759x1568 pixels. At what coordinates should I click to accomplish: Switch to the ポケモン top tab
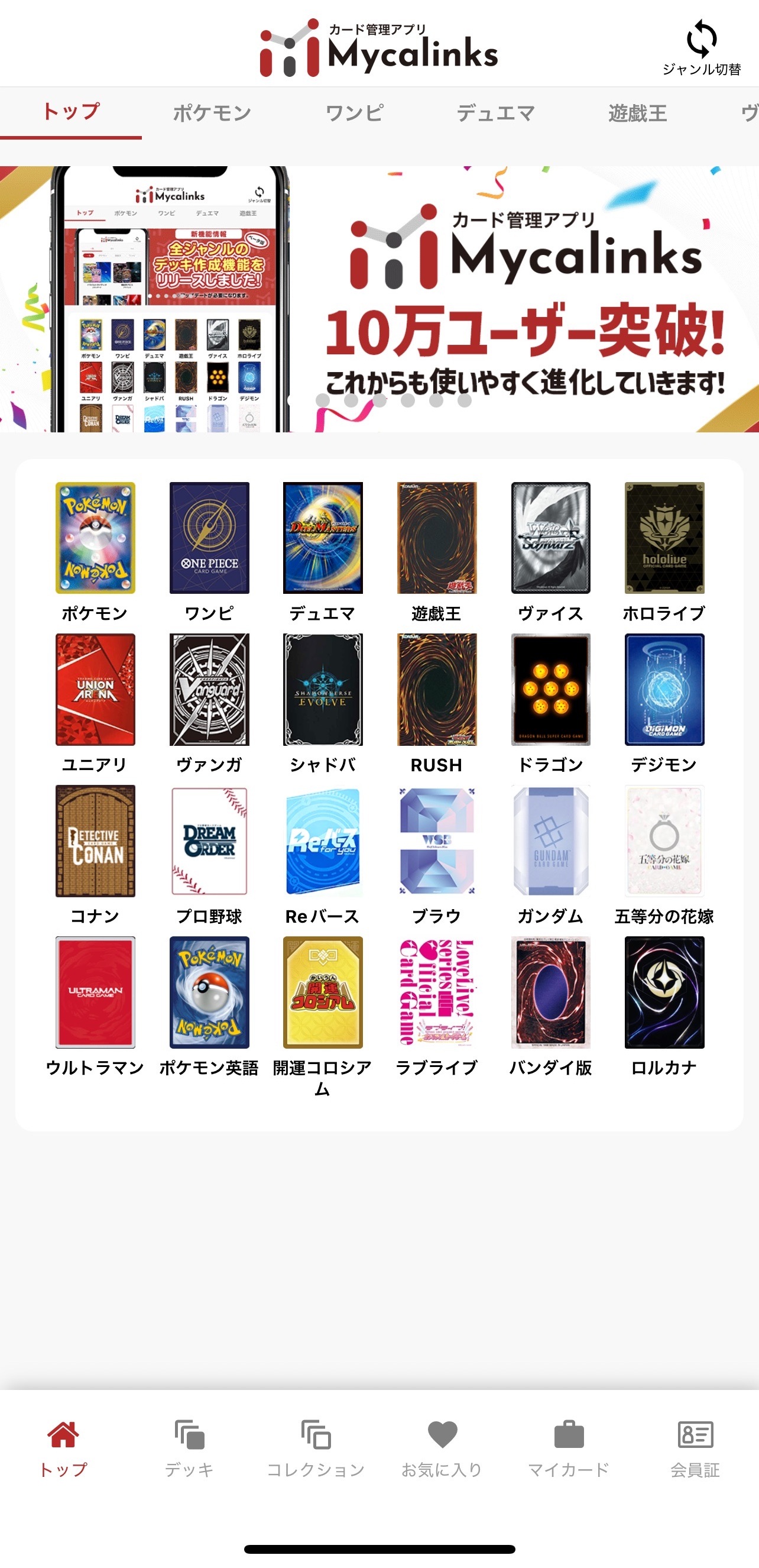coord(212,113)
